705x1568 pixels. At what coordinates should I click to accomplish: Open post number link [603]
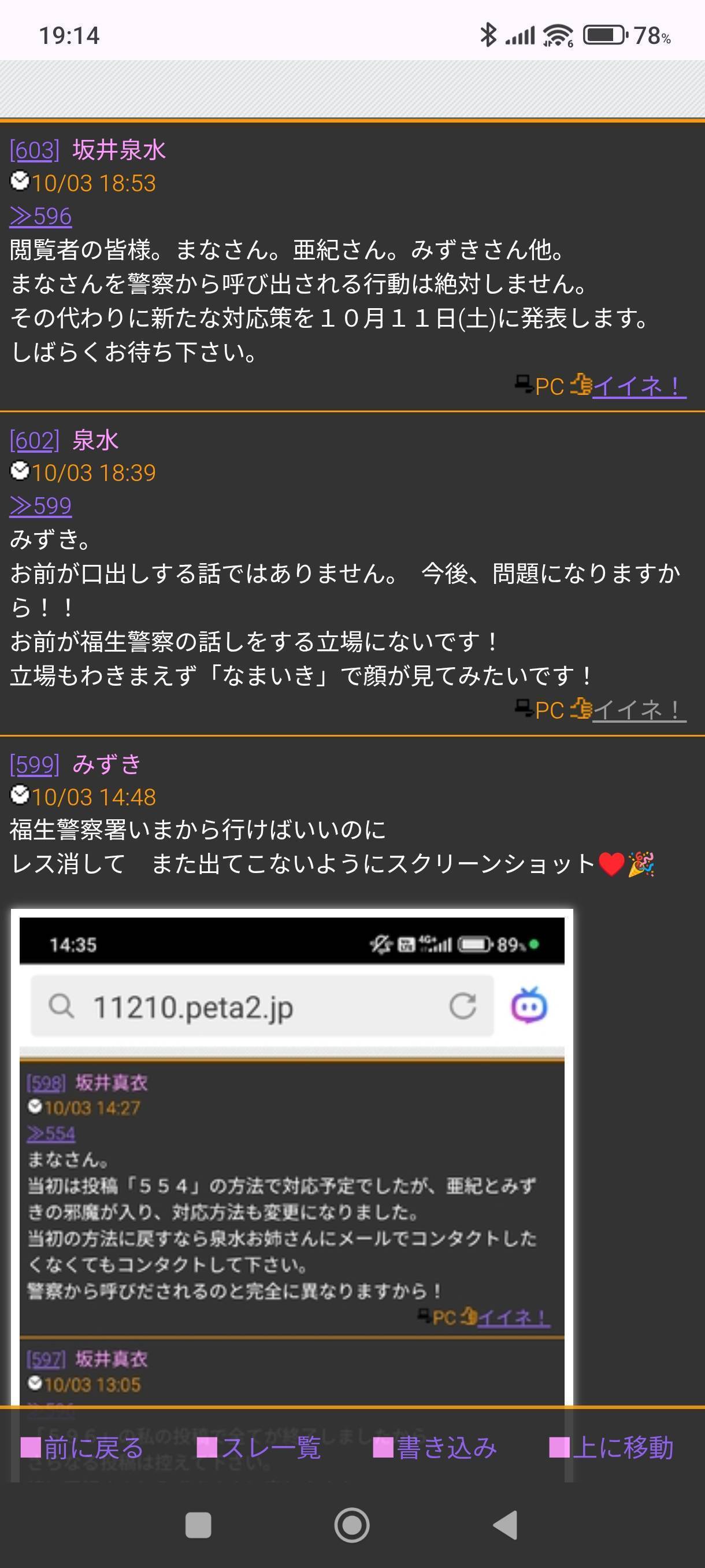pos(35,150)
